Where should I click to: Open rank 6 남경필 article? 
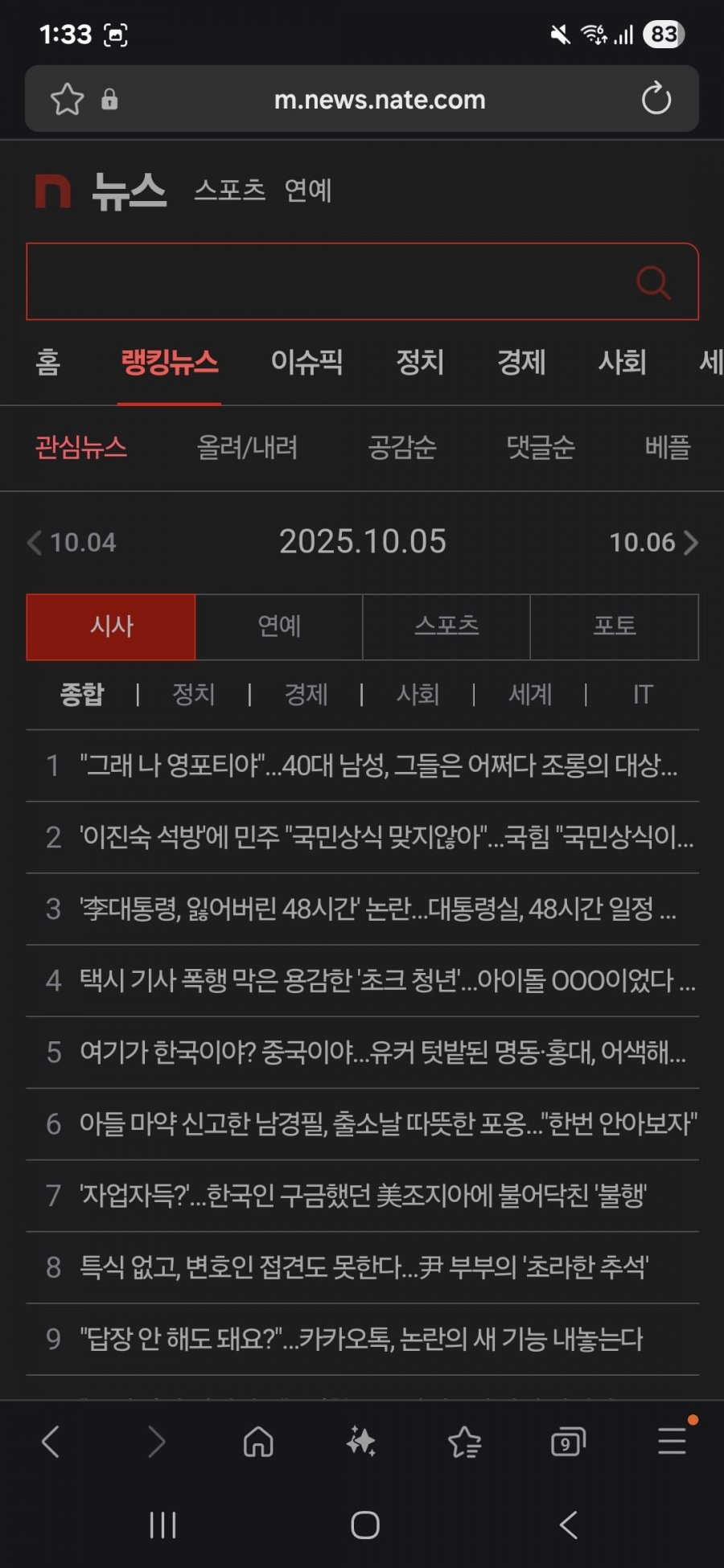click(x=388, y=1123)
